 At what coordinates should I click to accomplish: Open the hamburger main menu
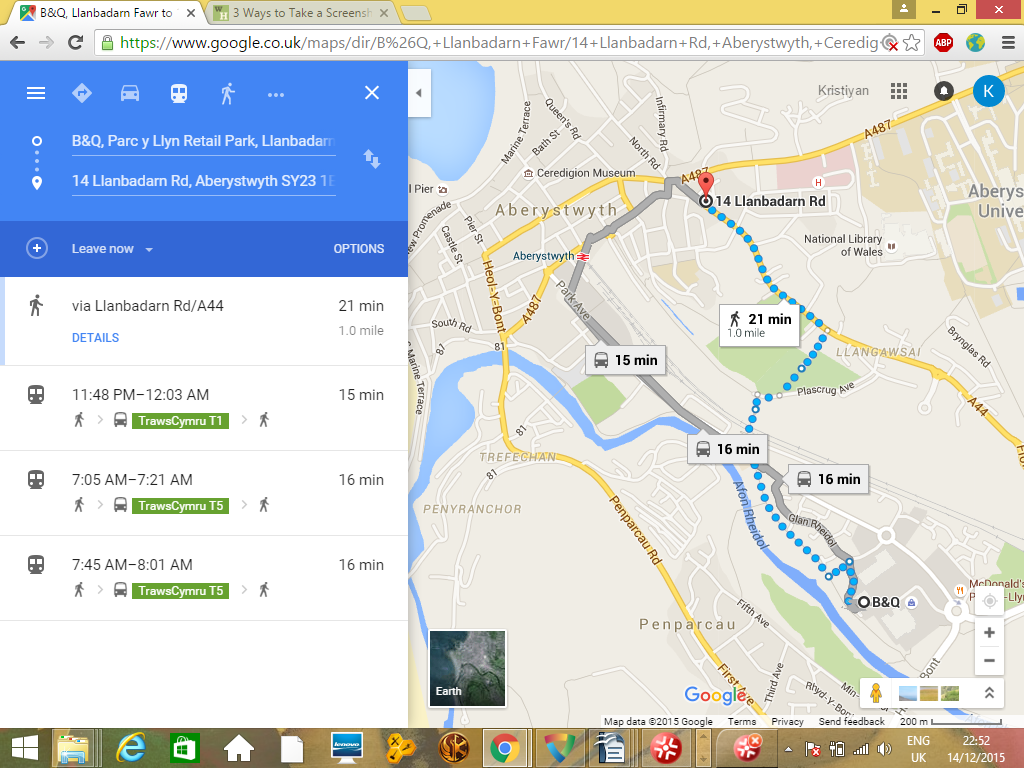[36, 93]
